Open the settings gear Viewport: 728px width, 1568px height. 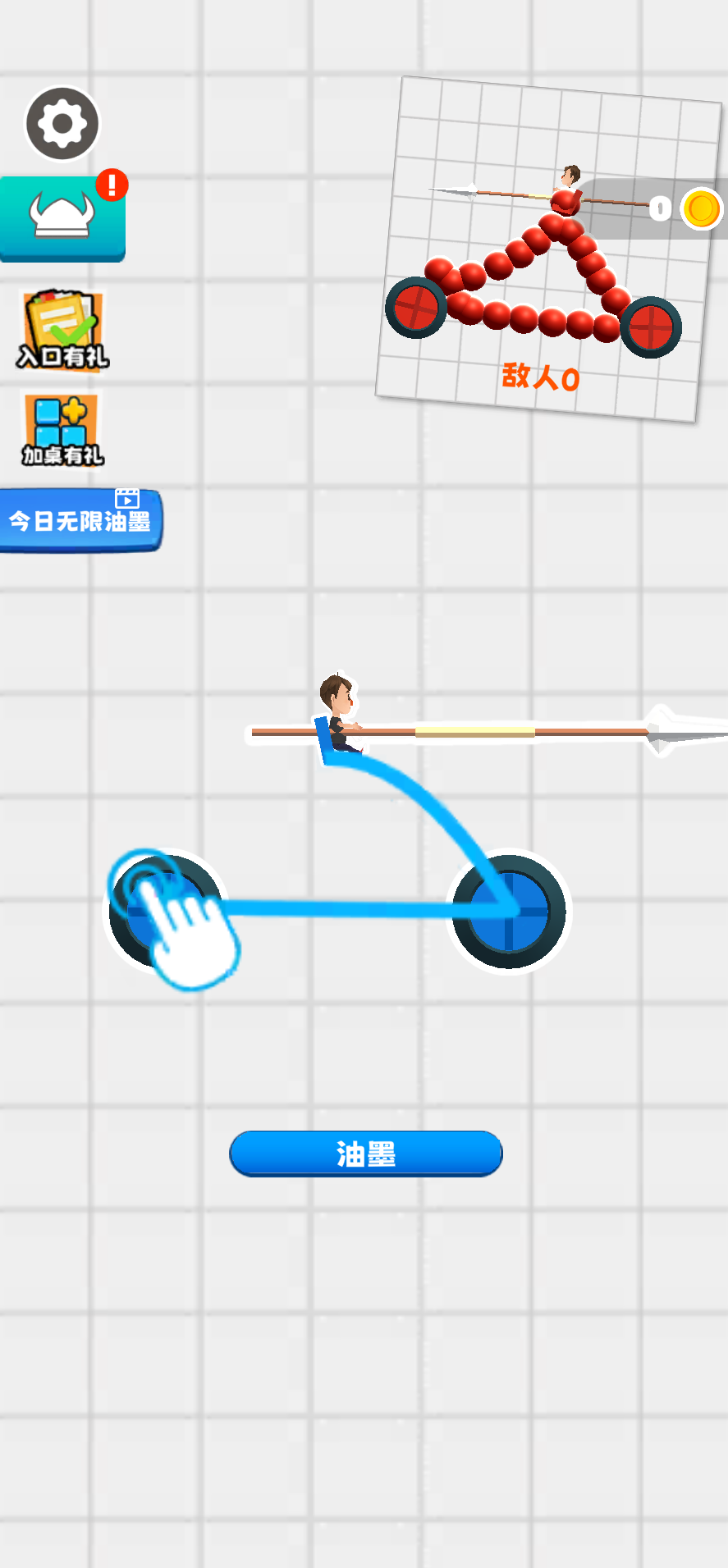click(62, 124)
